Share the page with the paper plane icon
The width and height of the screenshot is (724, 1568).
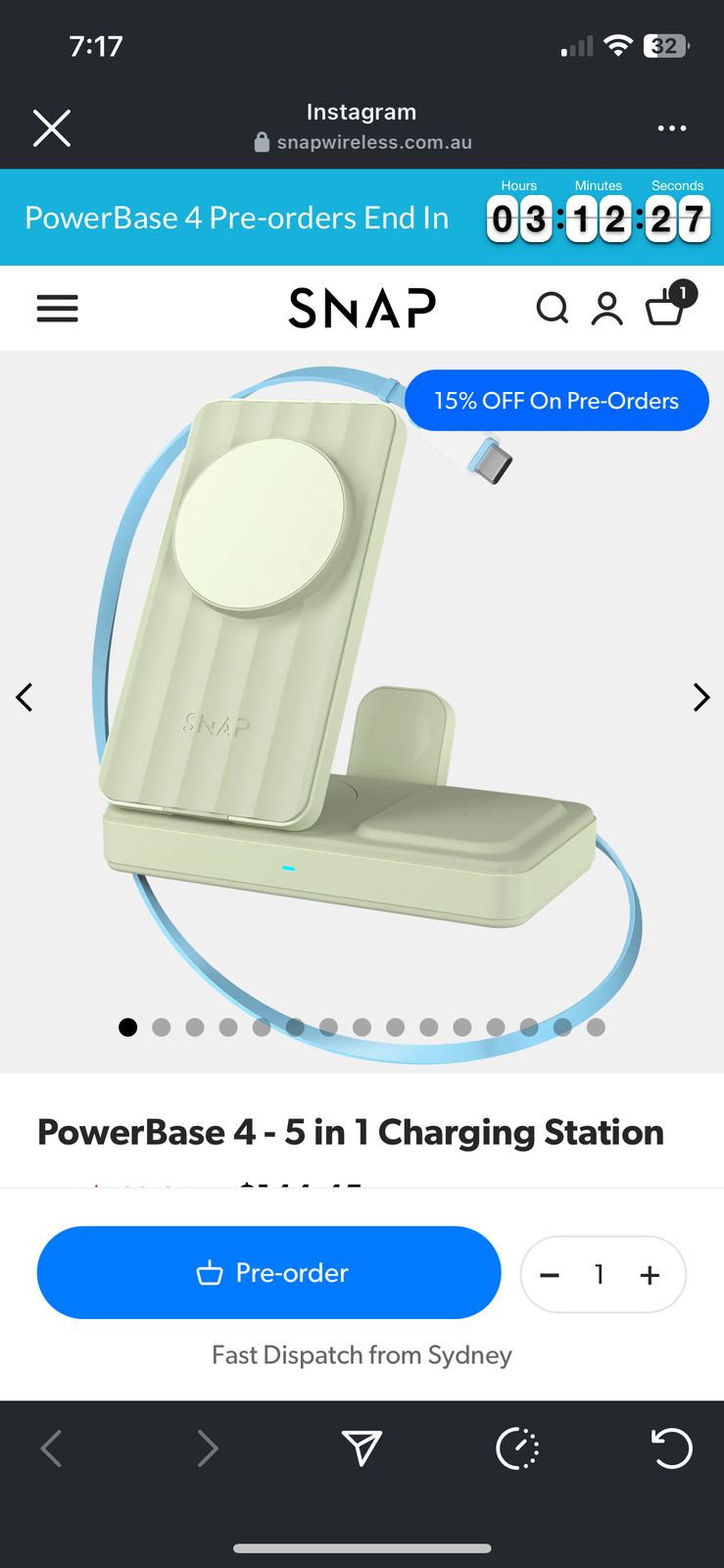click(x=362, y=1447)
